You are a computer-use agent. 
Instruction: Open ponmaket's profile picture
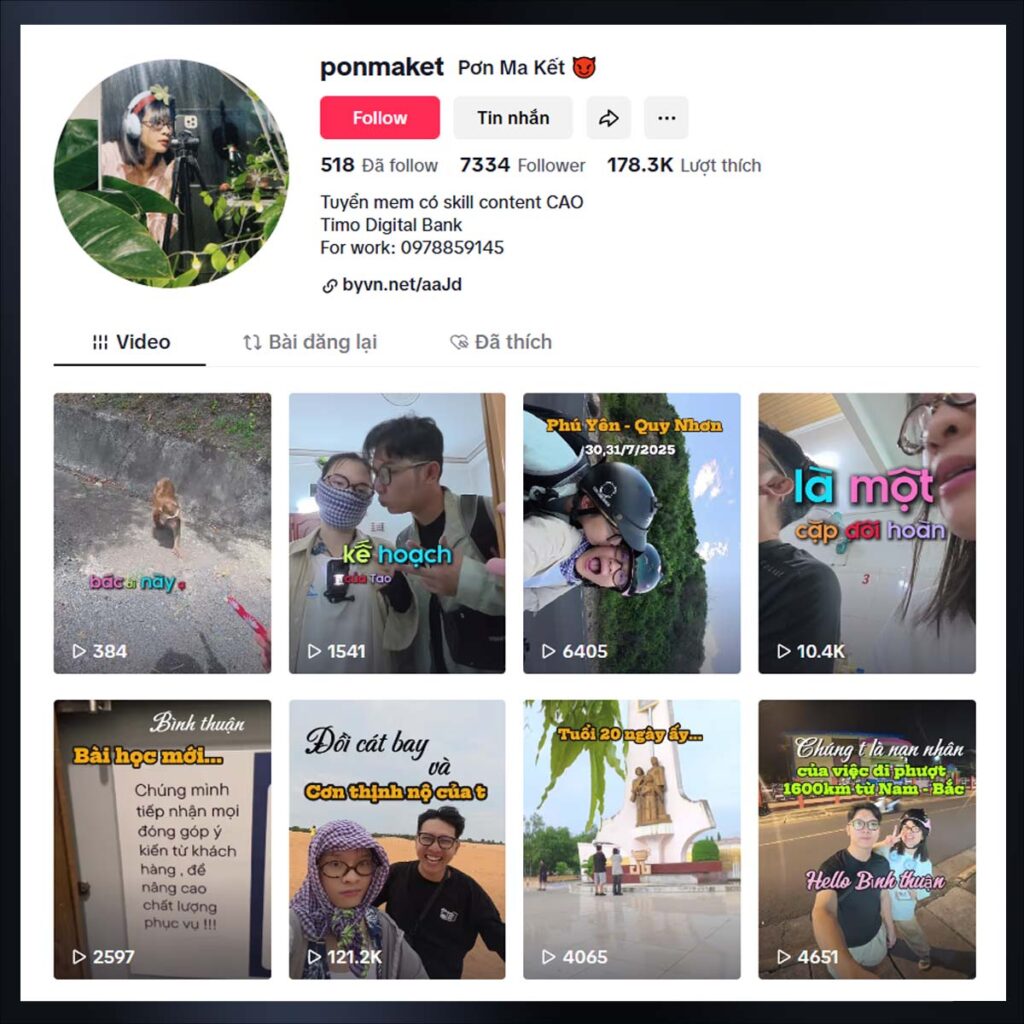[171, 172]
